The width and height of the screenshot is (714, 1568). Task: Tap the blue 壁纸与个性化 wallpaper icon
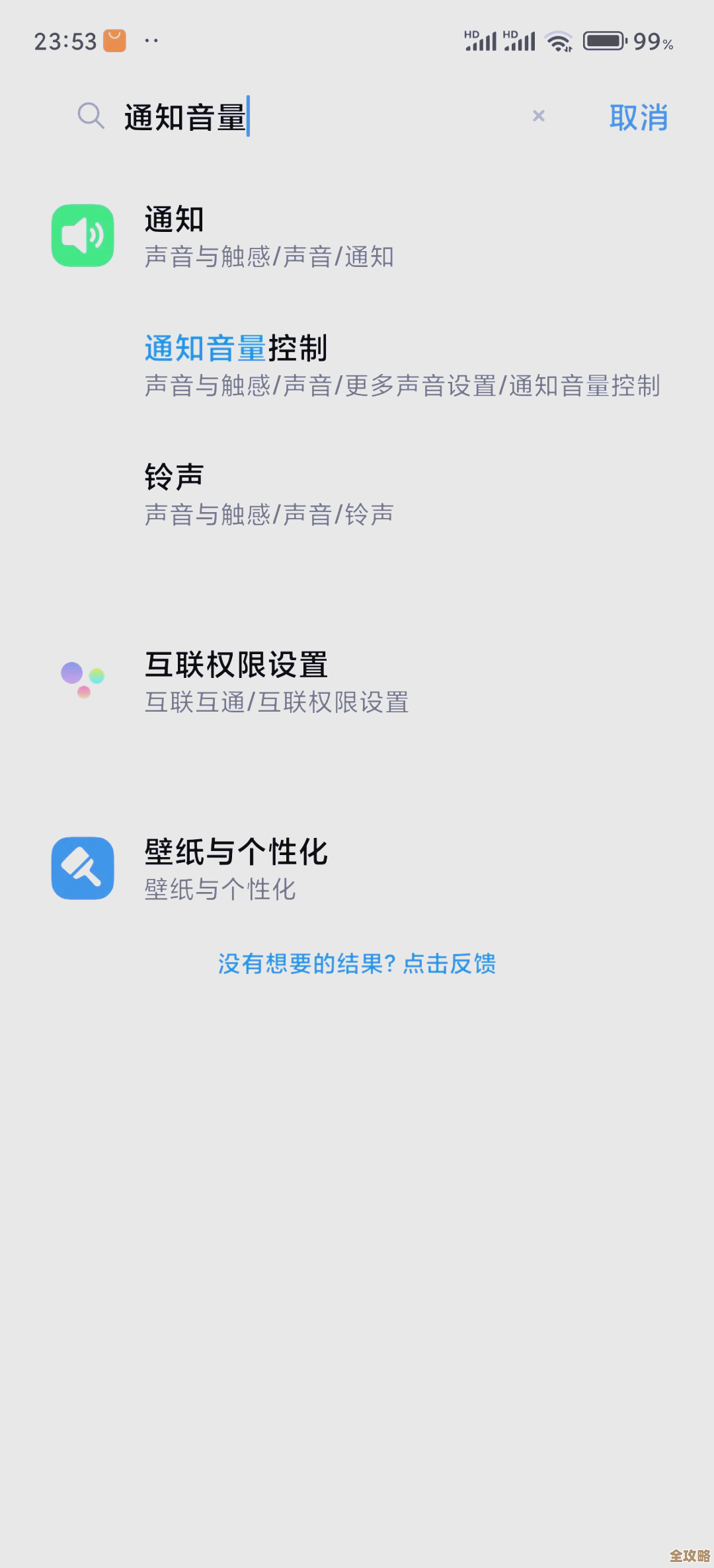click(83, 868)
